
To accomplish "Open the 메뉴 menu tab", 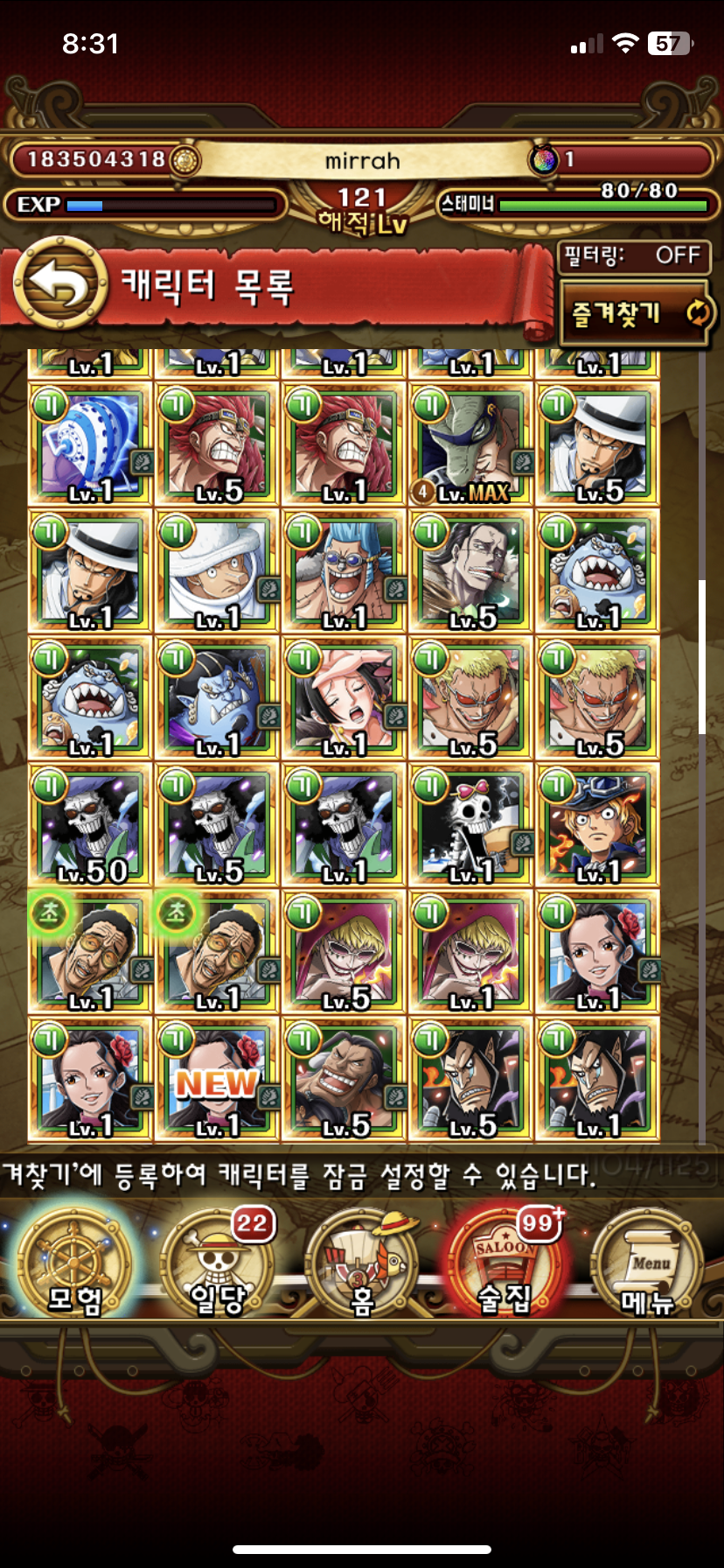I will (x=649, y=1263).
